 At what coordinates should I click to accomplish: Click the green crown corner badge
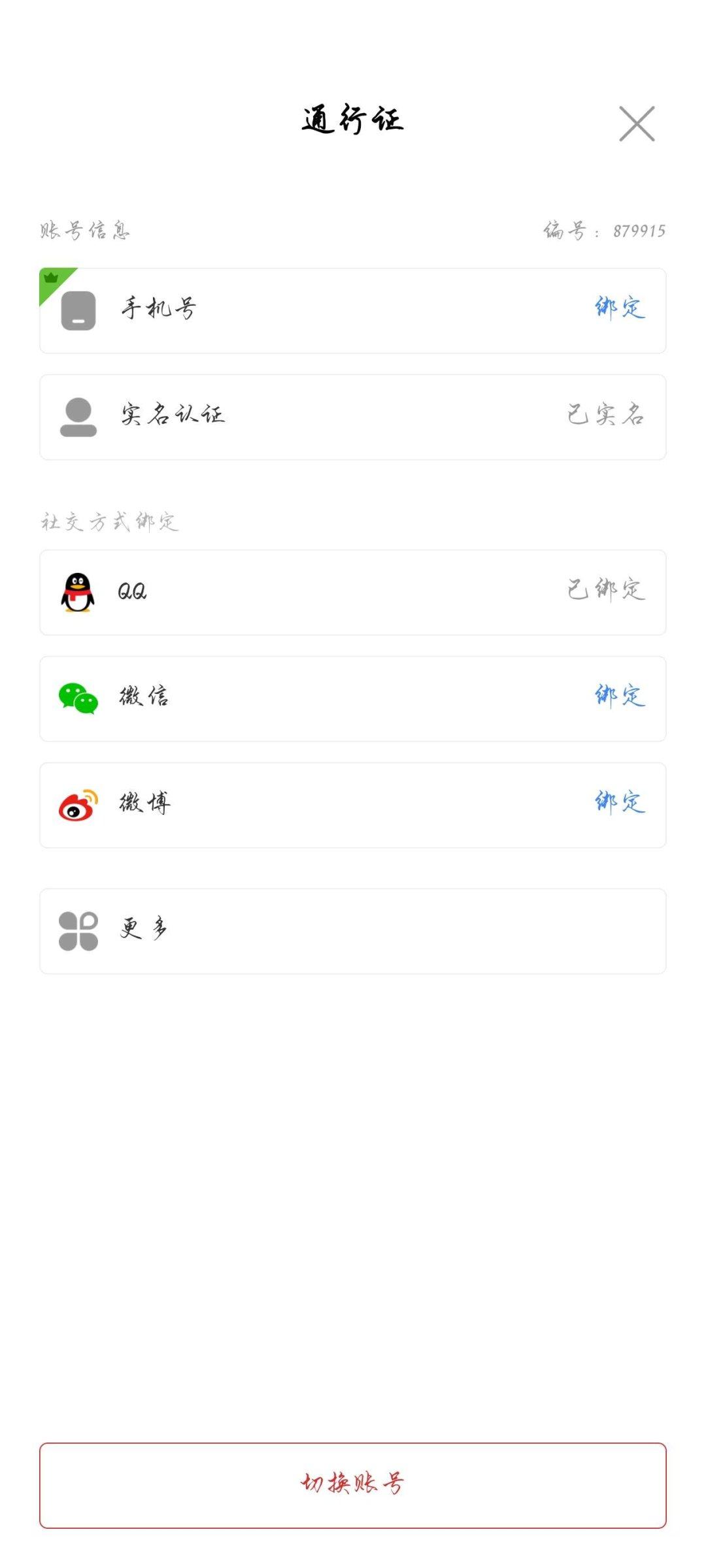pyautogui.click(x=52, y=278)
